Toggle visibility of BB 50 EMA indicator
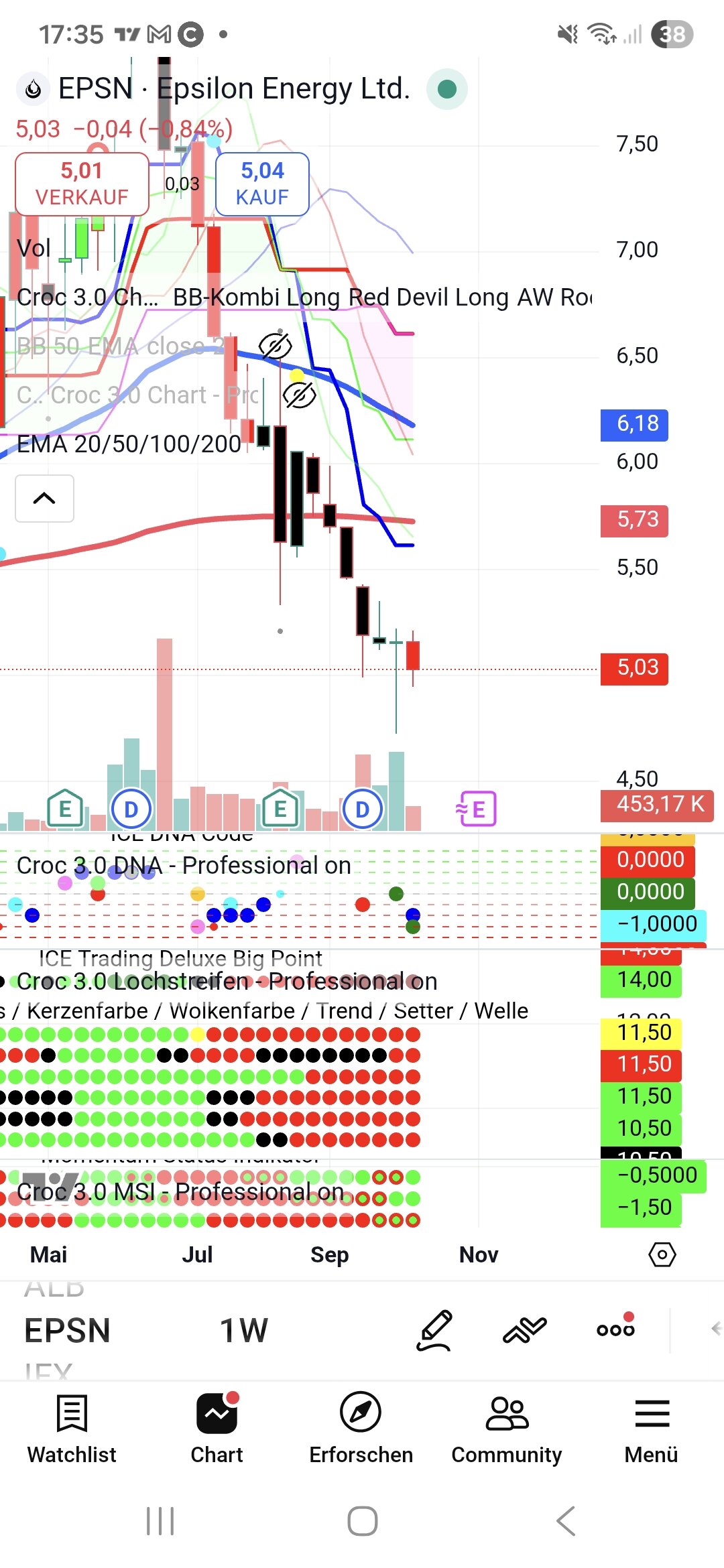 click(x=275, y=346)
